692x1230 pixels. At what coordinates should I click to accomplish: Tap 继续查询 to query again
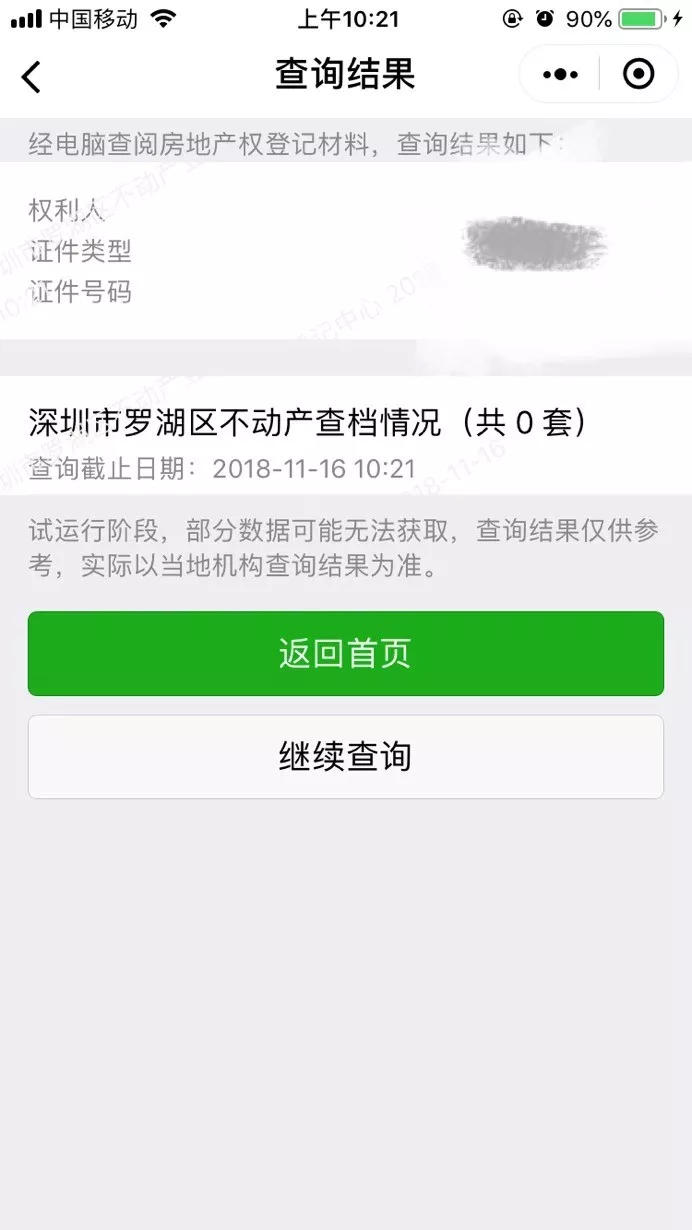[346, 757]
